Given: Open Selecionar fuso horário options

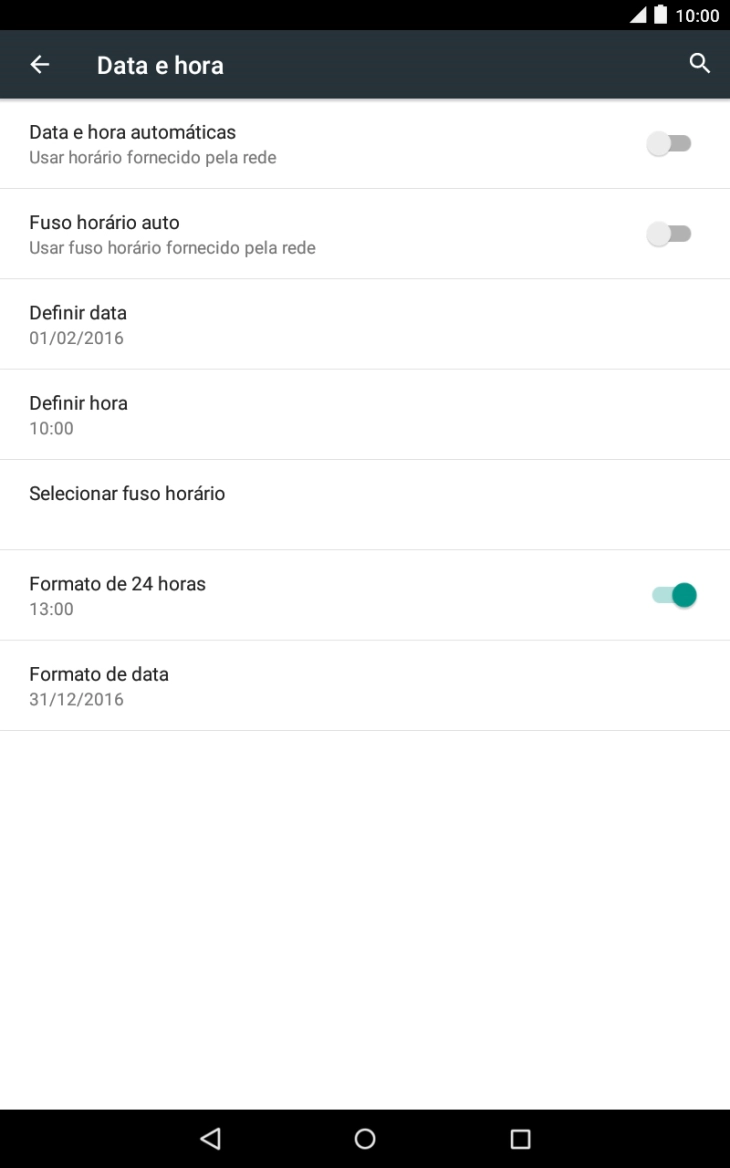Looking at the screenshot, I should (128, 493).
